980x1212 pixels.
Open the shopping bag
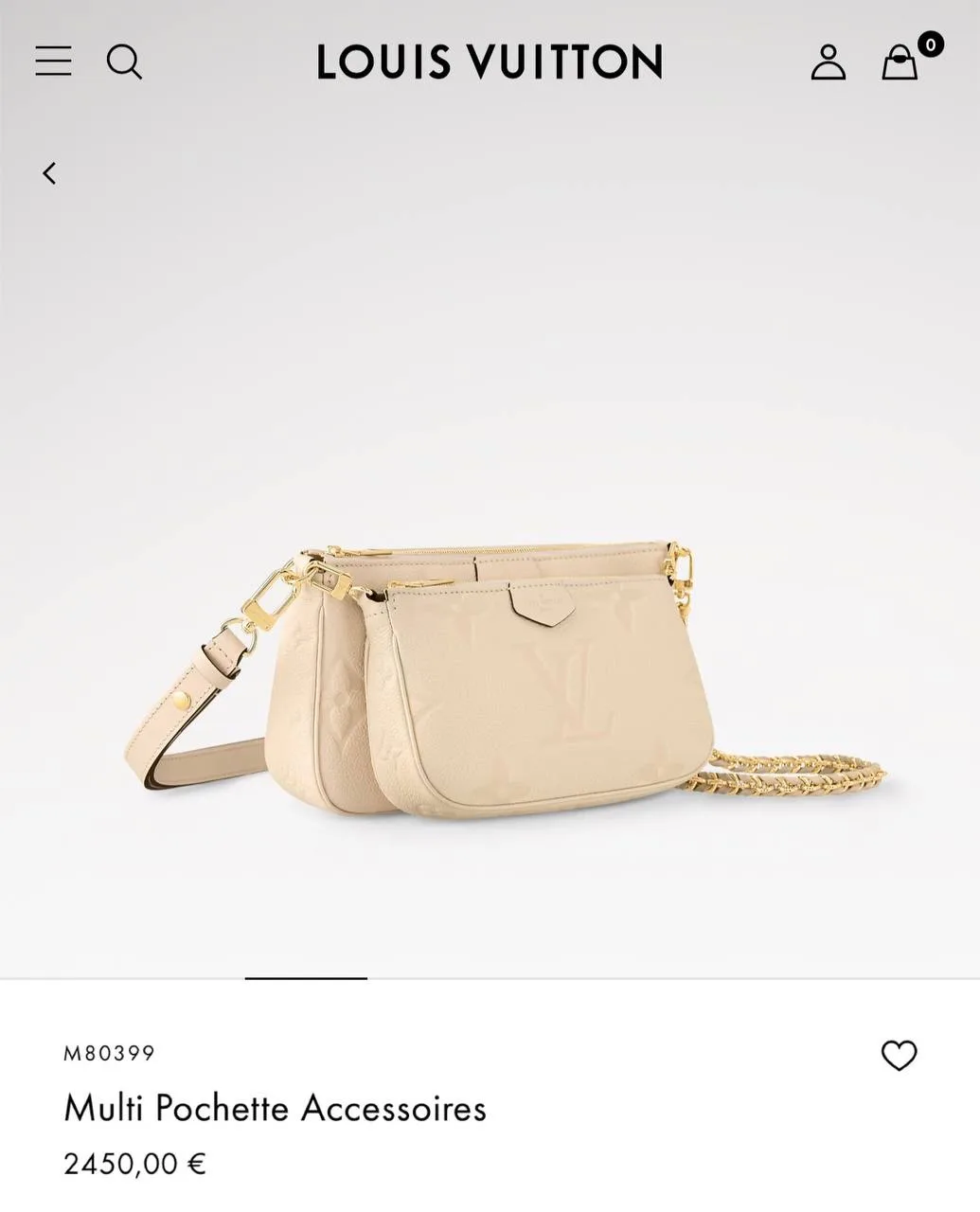900,62
